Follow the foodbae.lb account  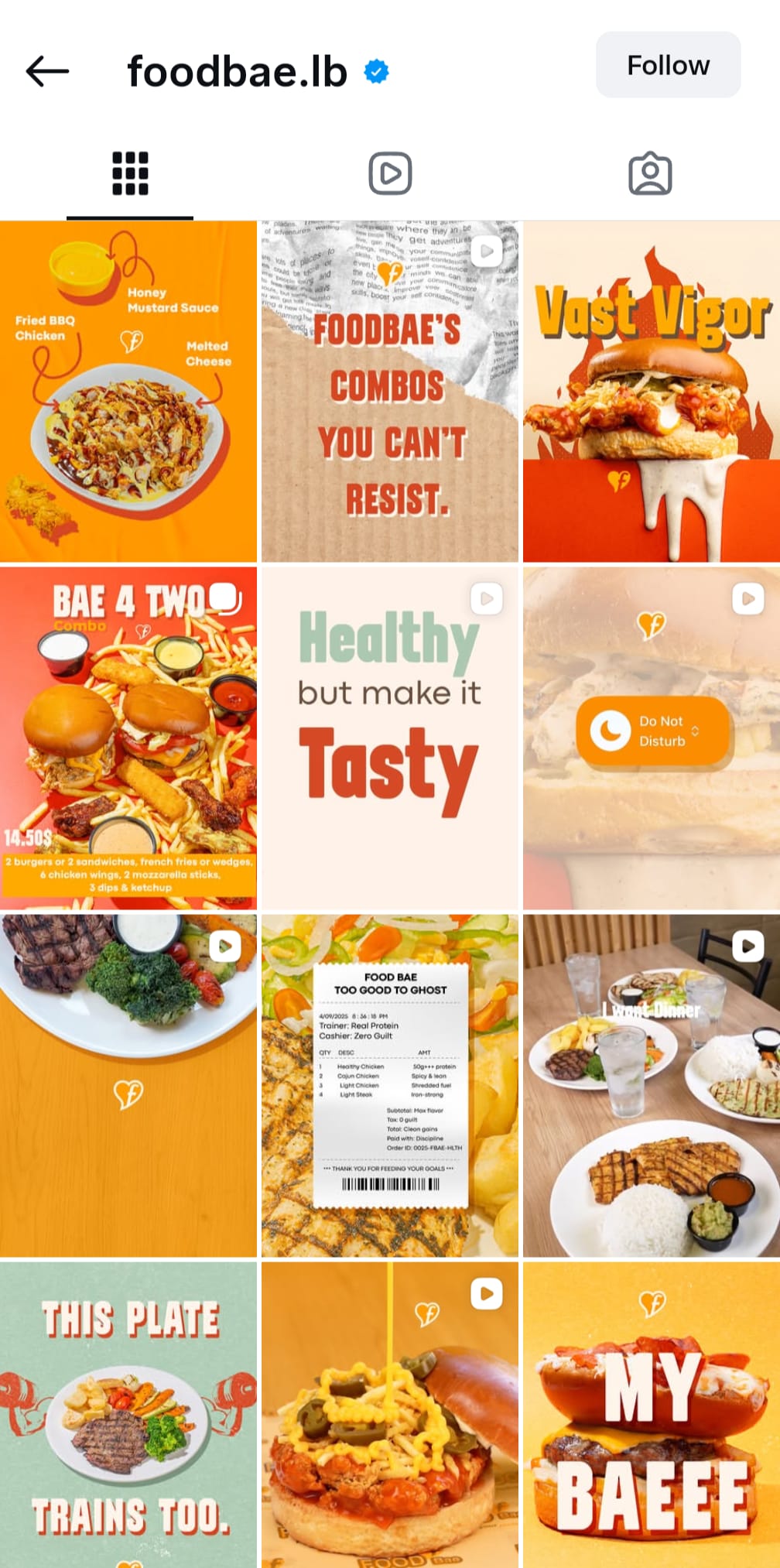click(668, 65)
